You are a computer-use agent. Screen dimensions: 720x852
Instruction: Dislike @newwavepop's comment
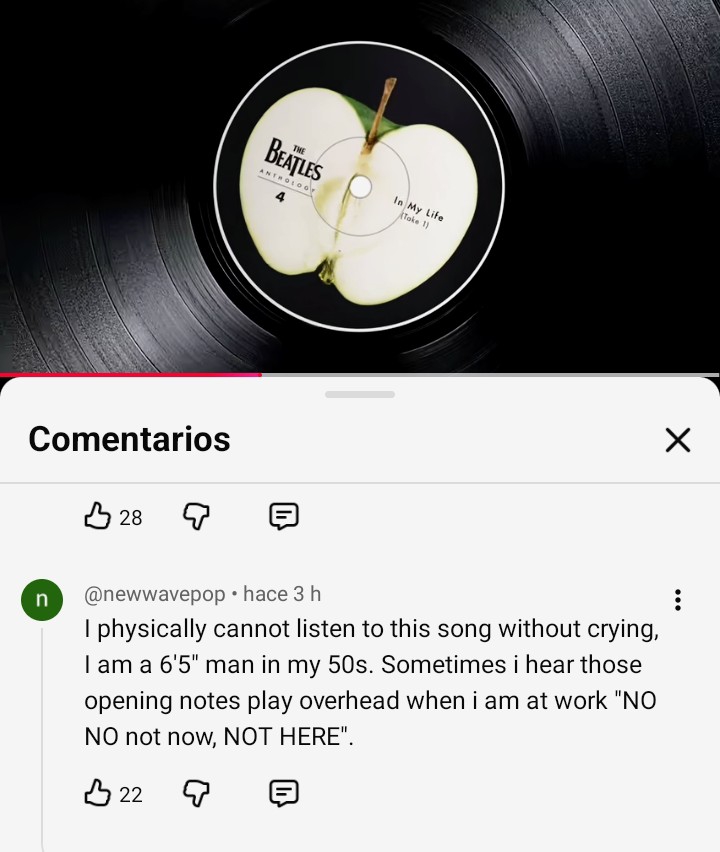[x=195, y=794]
